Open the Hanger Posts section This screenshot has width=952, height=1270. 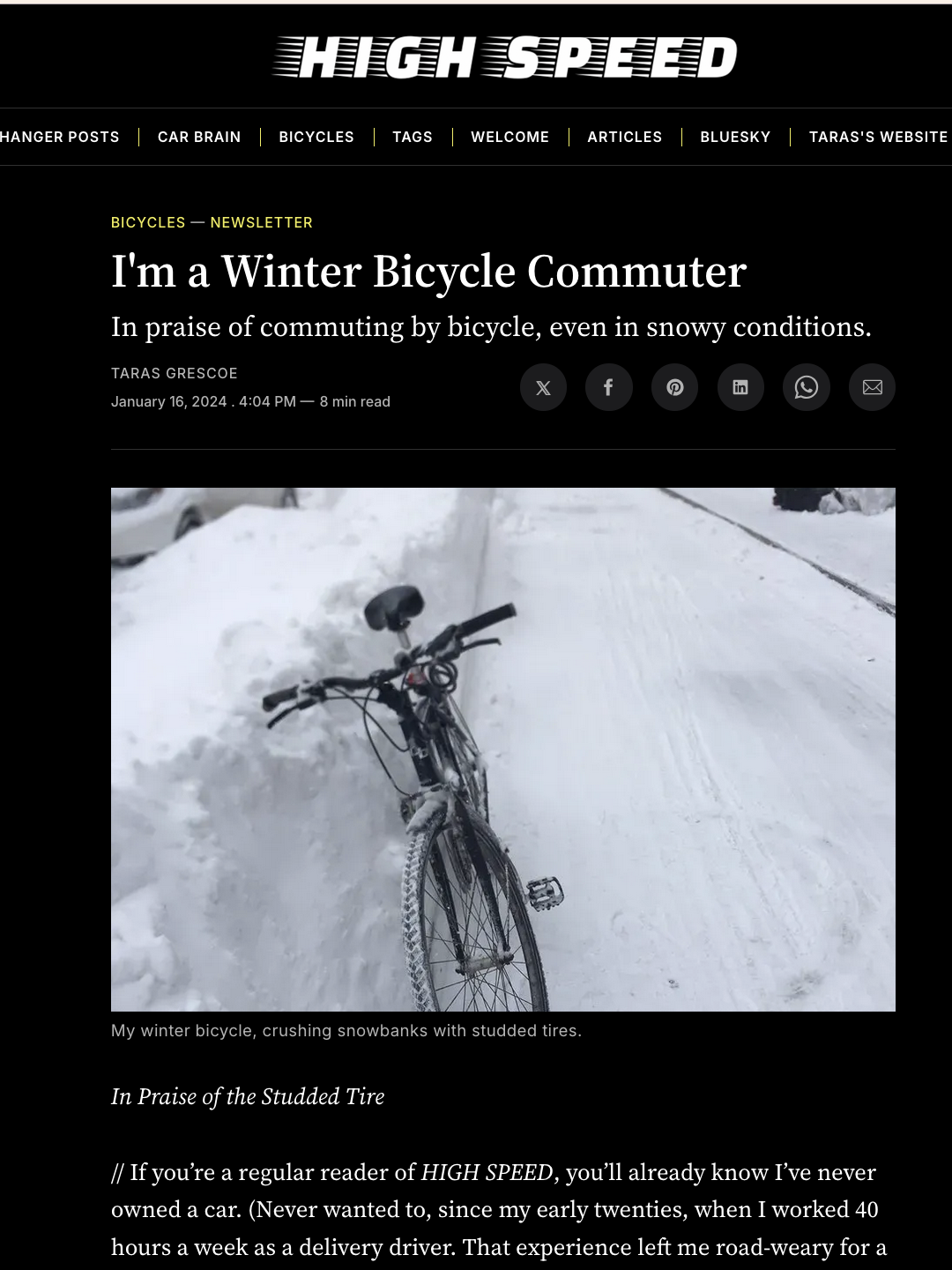click(x=59, y=137)
